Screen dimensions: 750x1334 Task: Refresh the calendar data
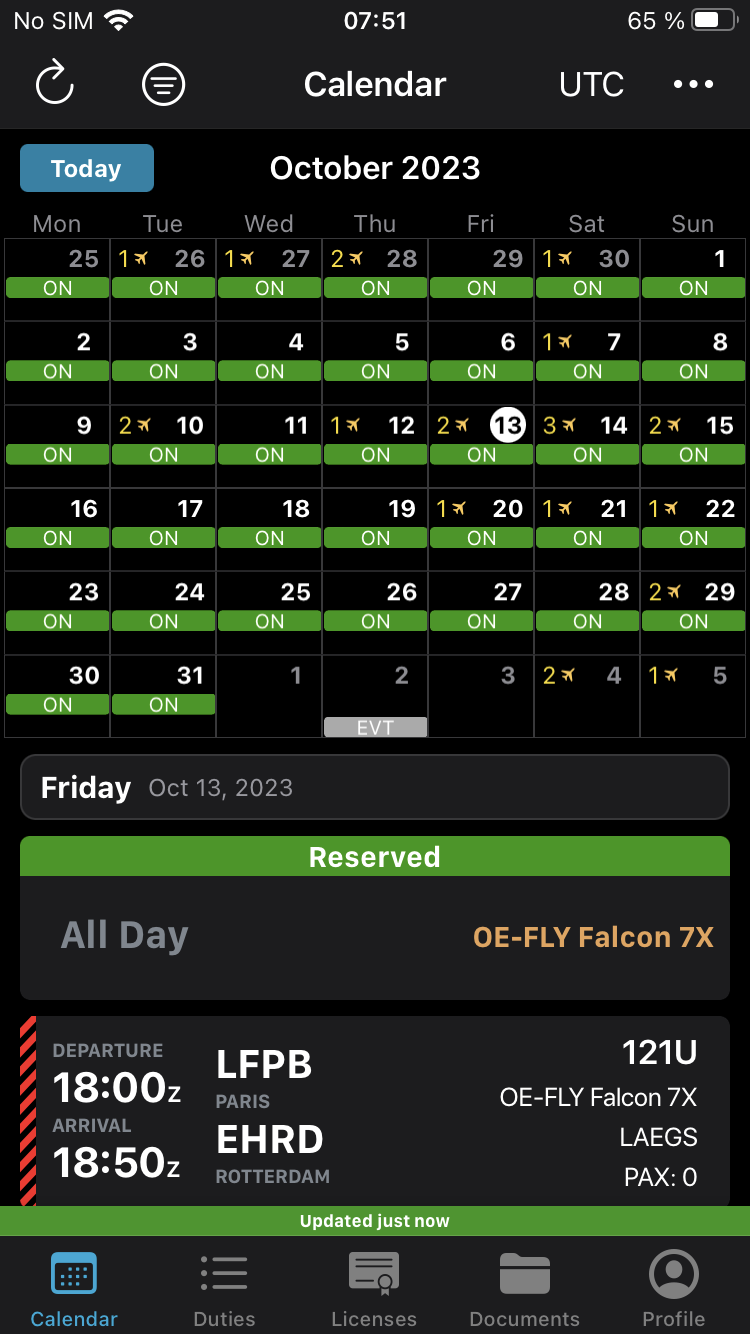click(55, 84)
